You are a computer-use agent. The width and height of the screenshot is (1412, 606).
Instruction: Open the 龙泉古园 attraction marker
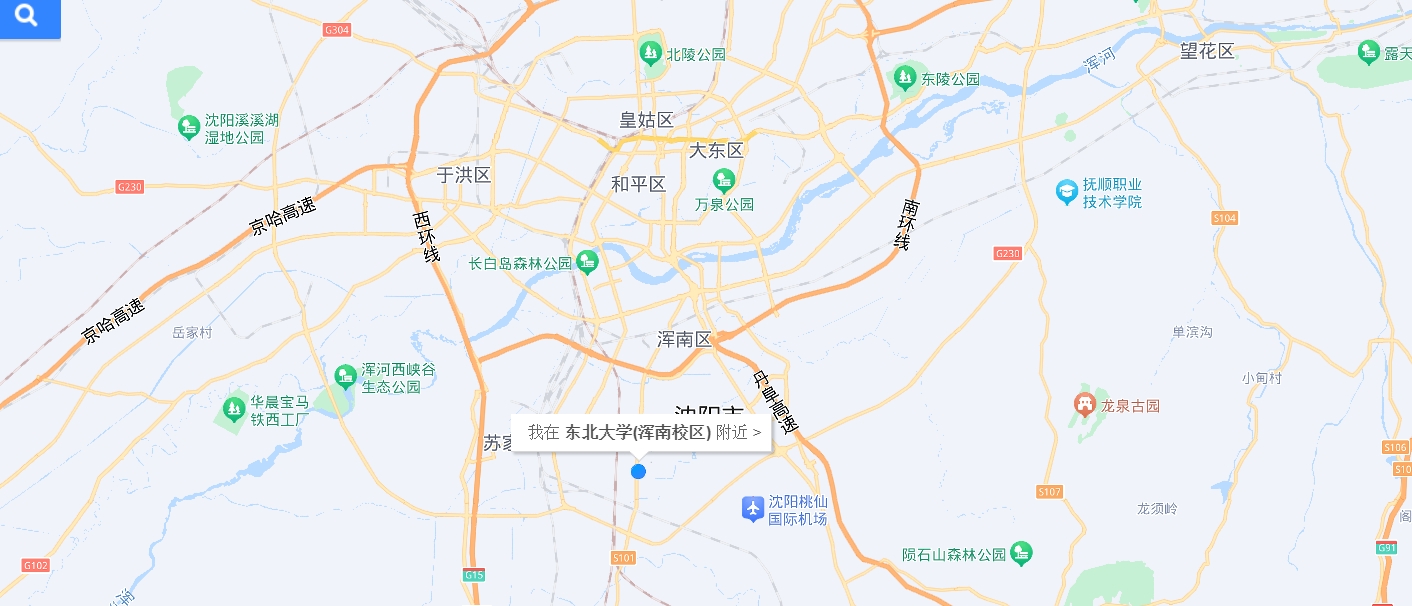pos(1083,405)
